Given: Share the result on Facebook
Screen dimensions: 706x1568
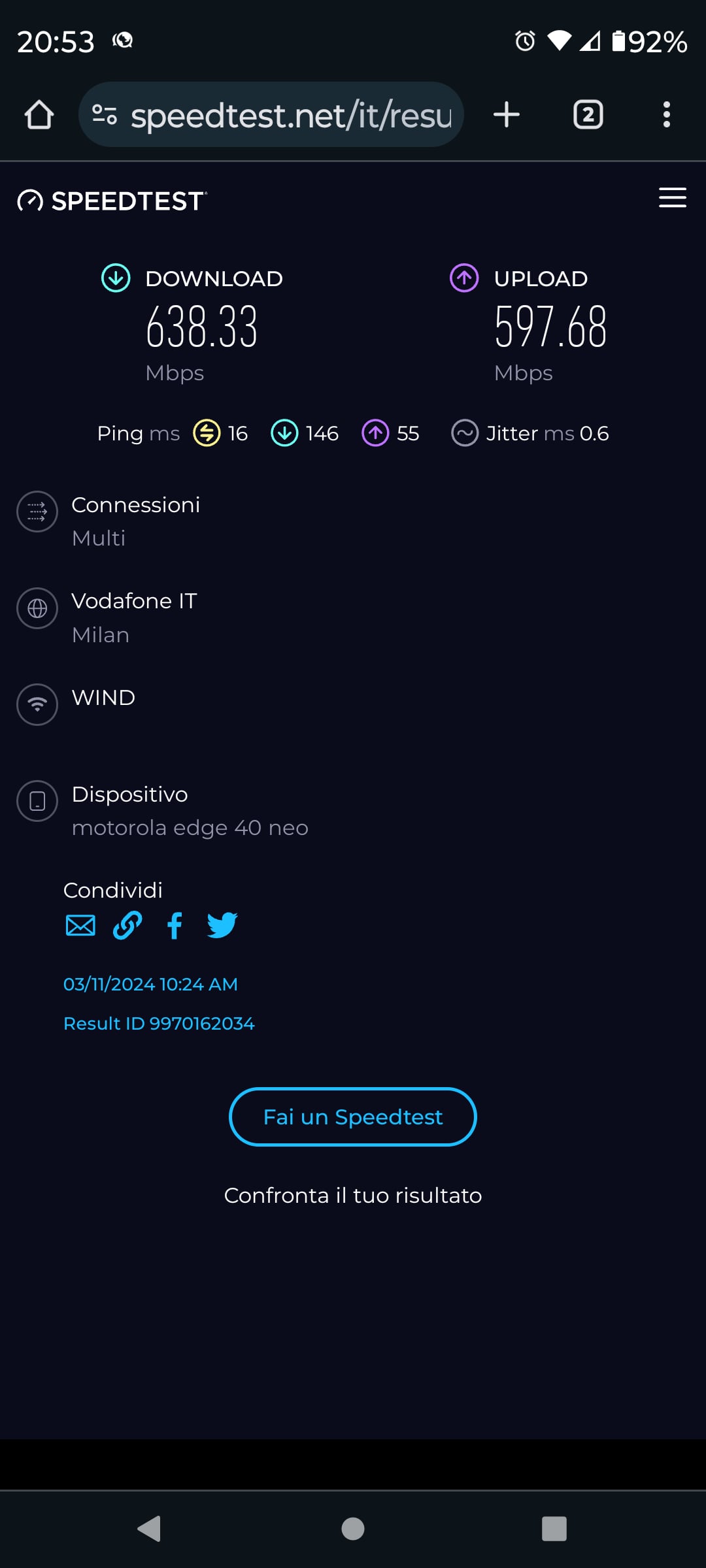Looking at the screenshot, I should tap(175, 925).
